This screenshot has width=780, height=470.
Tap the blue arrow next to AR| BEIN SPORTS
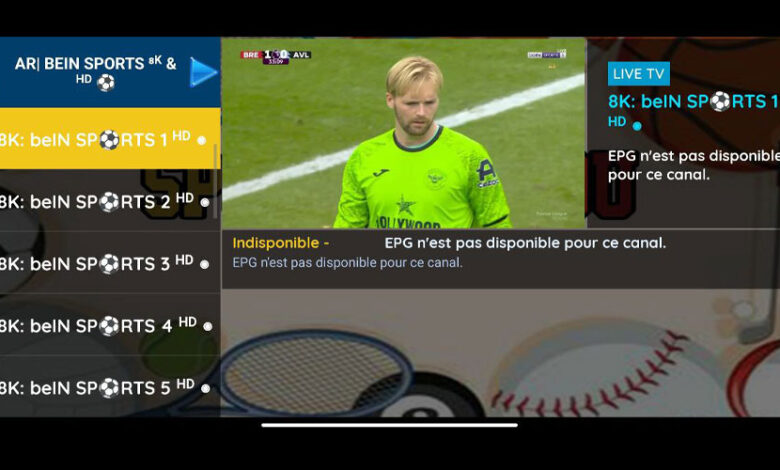(x=203, y=72)
